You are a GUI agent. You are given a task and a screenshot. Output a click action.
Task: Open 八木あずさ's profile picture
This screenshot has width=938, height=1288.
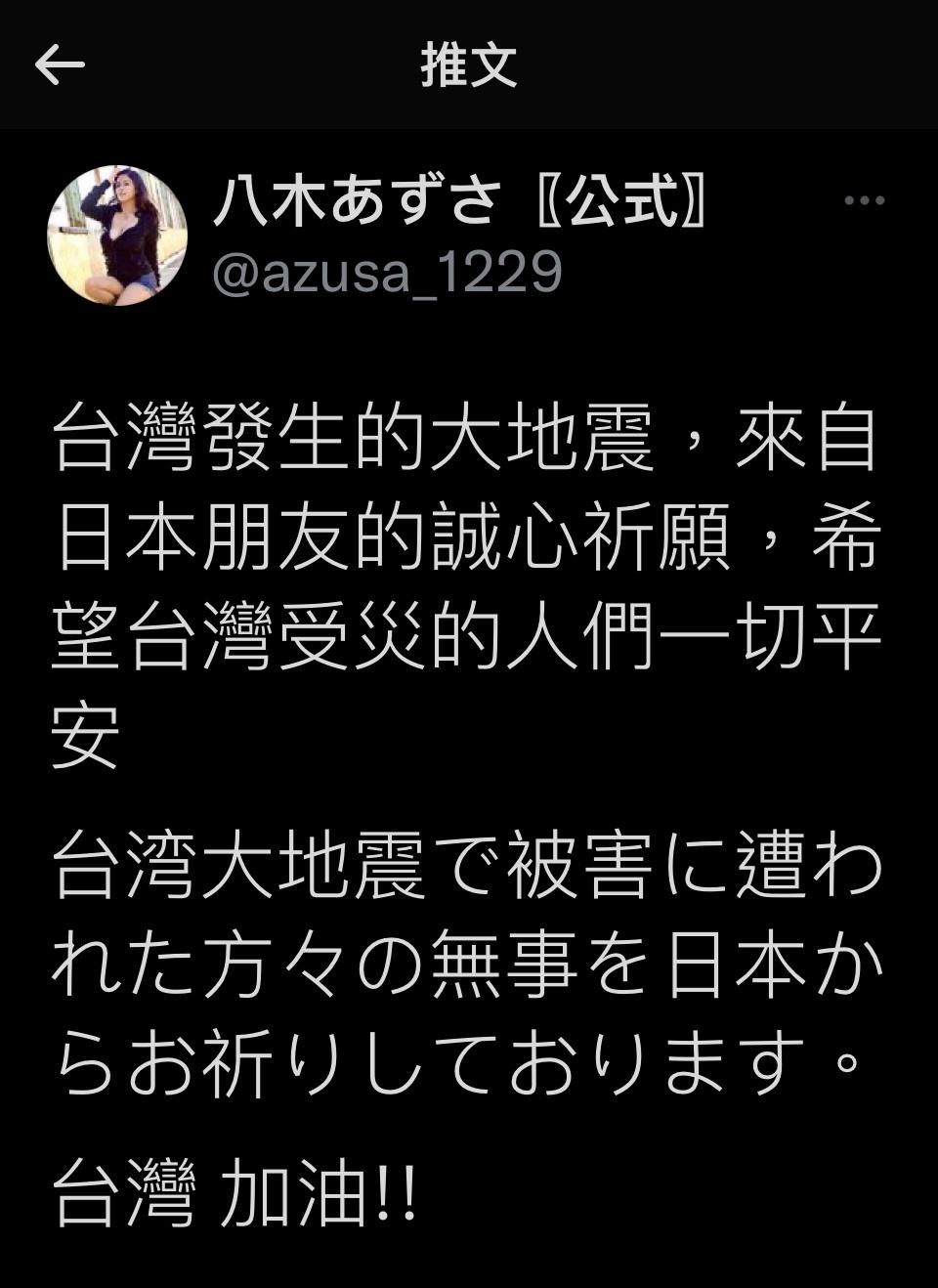[117, 236]
